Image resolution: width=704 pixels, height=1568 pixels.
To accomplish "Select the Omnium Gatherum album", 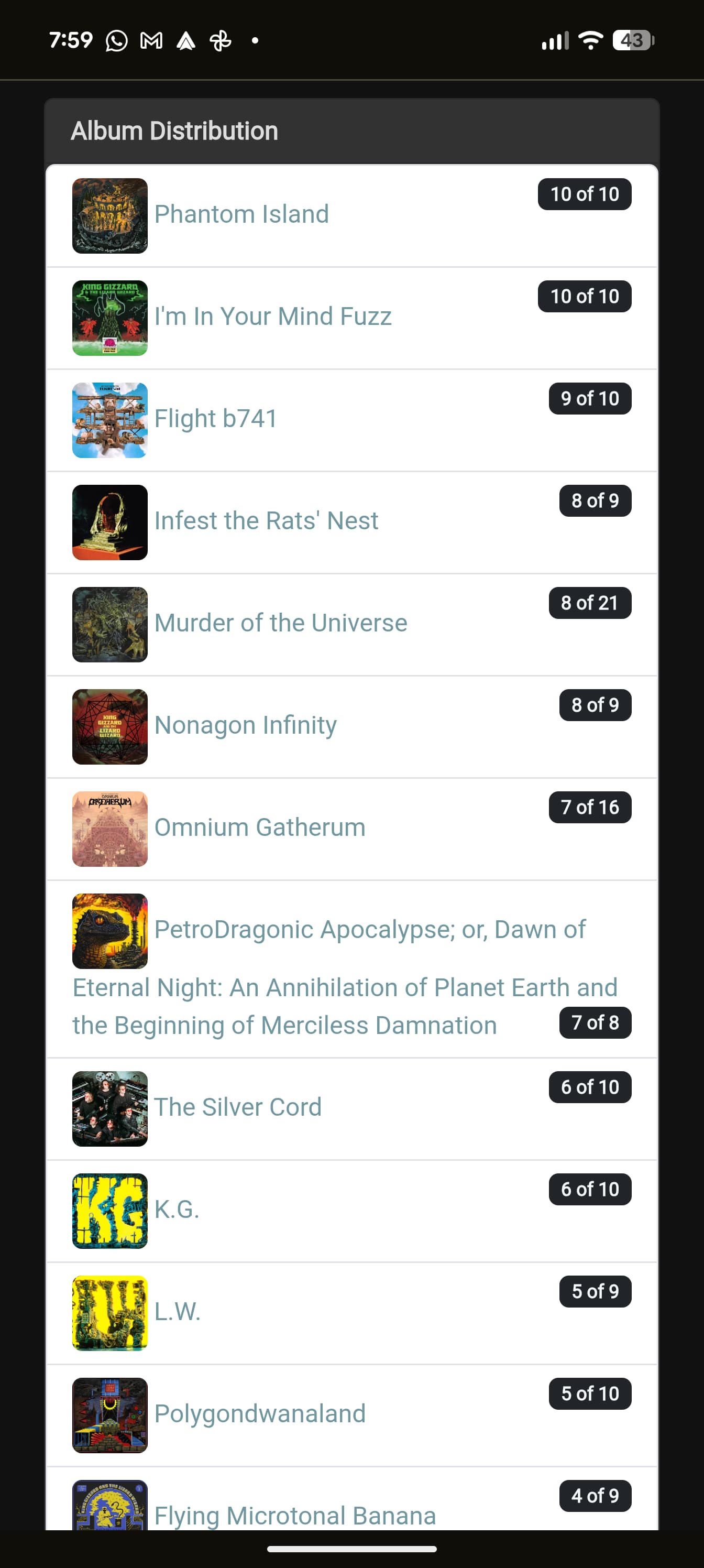I will [x=260, y=828].
